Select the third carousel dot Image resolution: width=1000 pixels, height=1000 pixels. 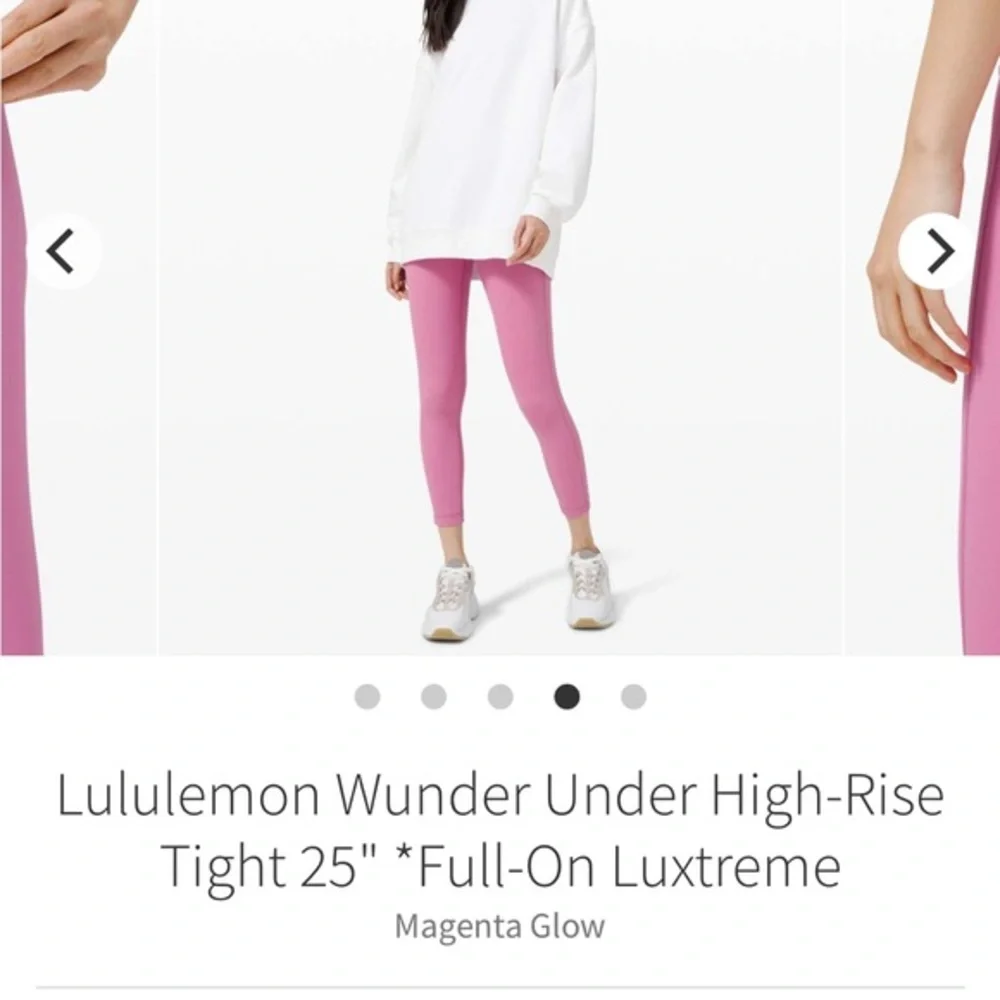point(500,696)
